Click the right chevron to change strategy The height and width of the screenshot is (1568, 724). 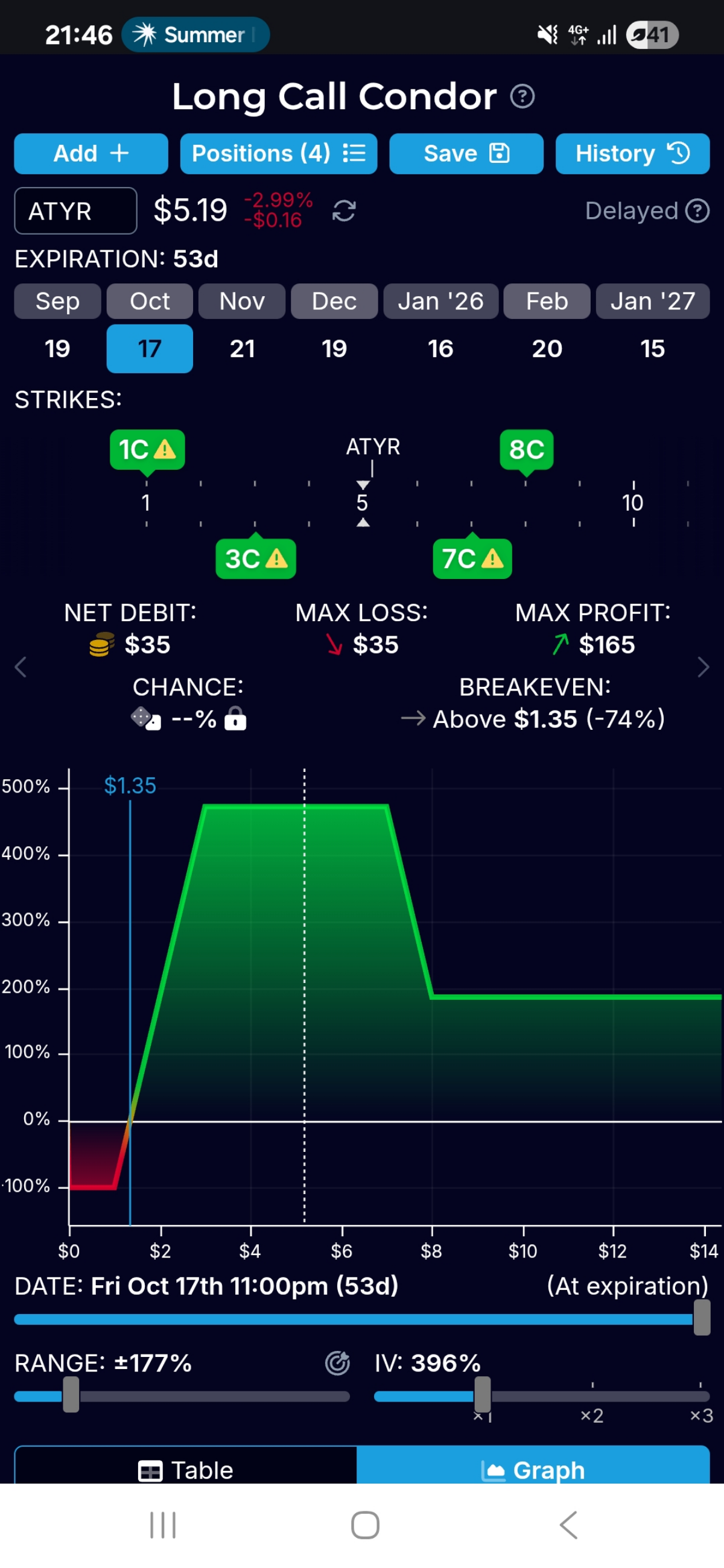[703, 667]
